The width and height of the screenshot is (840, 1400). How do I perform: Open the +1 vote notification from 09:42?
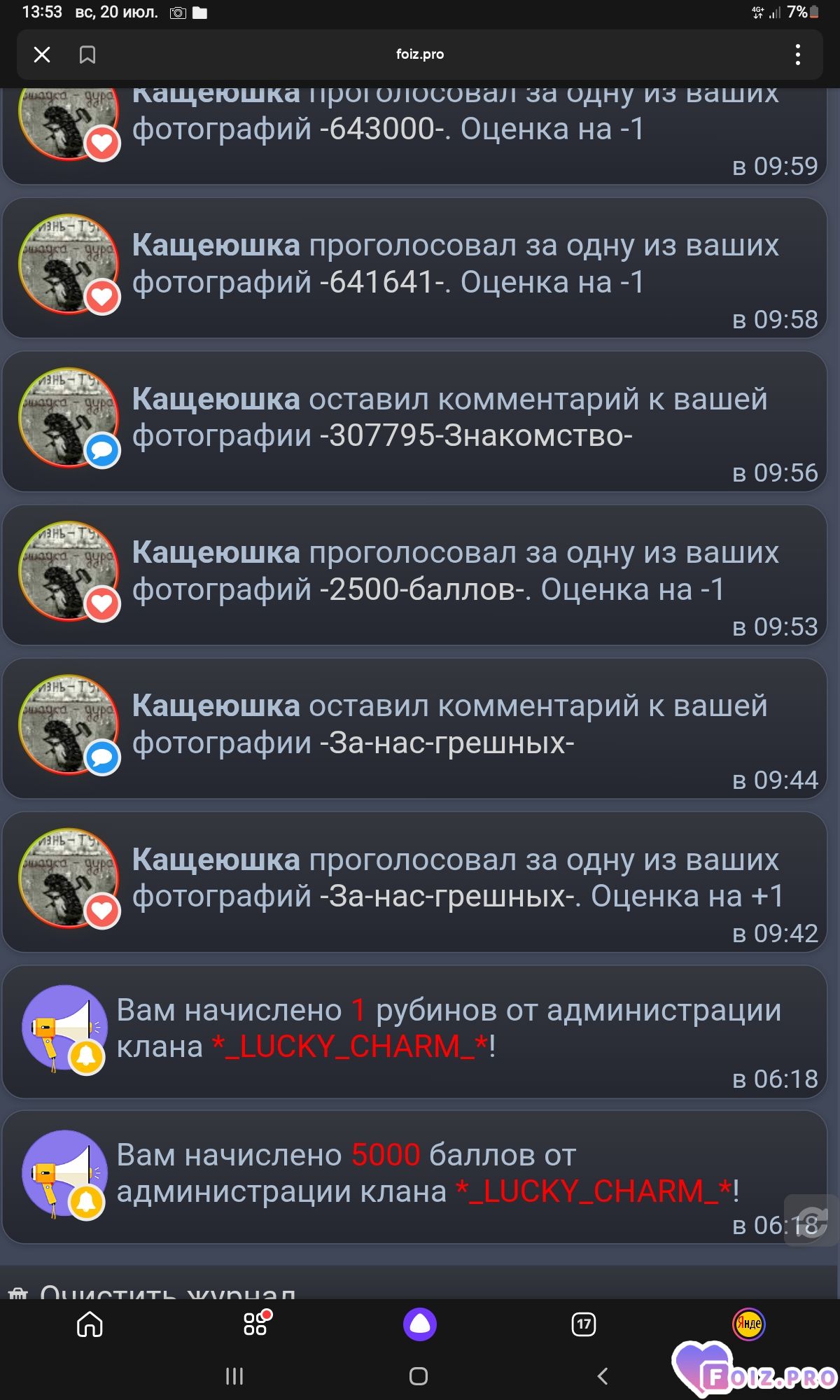[x=414, y=882]
